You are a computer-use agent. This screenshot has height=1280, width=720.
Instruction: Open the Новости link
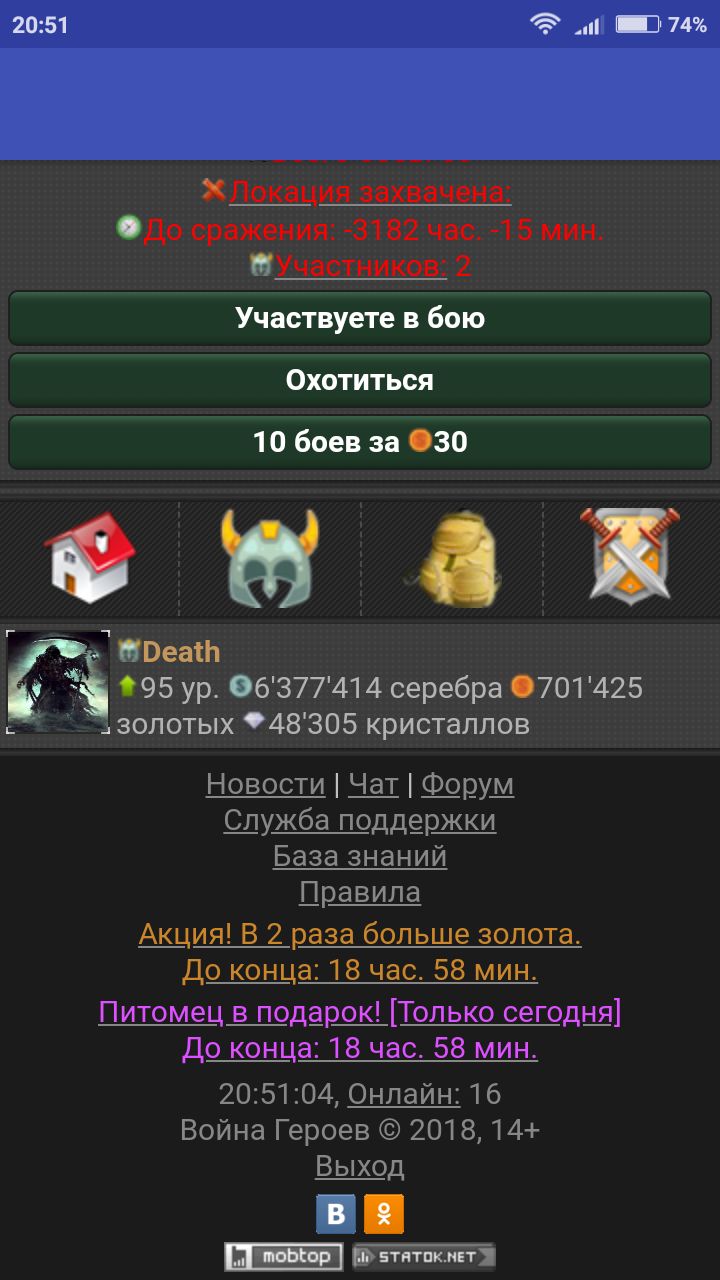[265, 785]
